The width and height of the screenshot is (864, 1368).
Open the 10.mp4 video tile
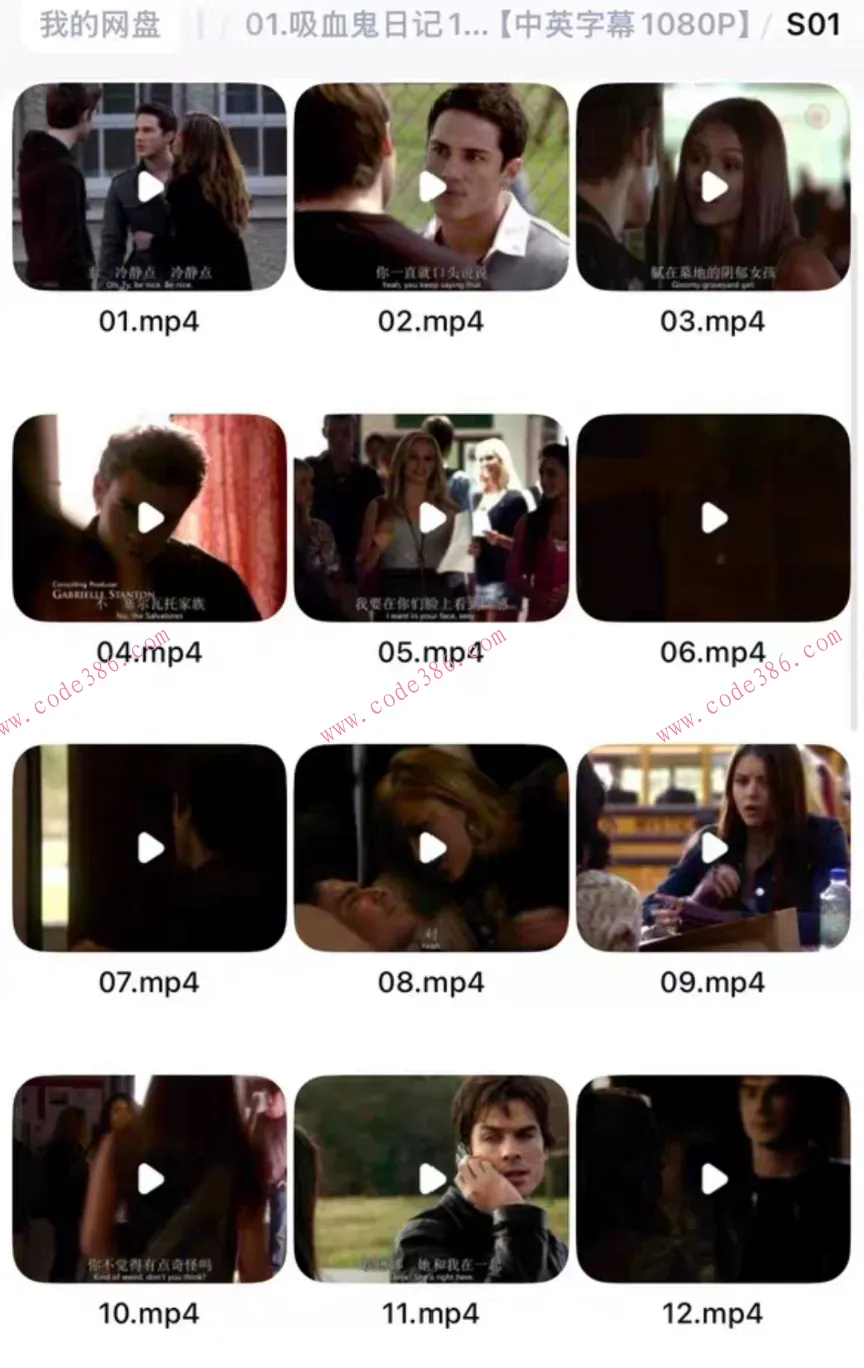150,1179
